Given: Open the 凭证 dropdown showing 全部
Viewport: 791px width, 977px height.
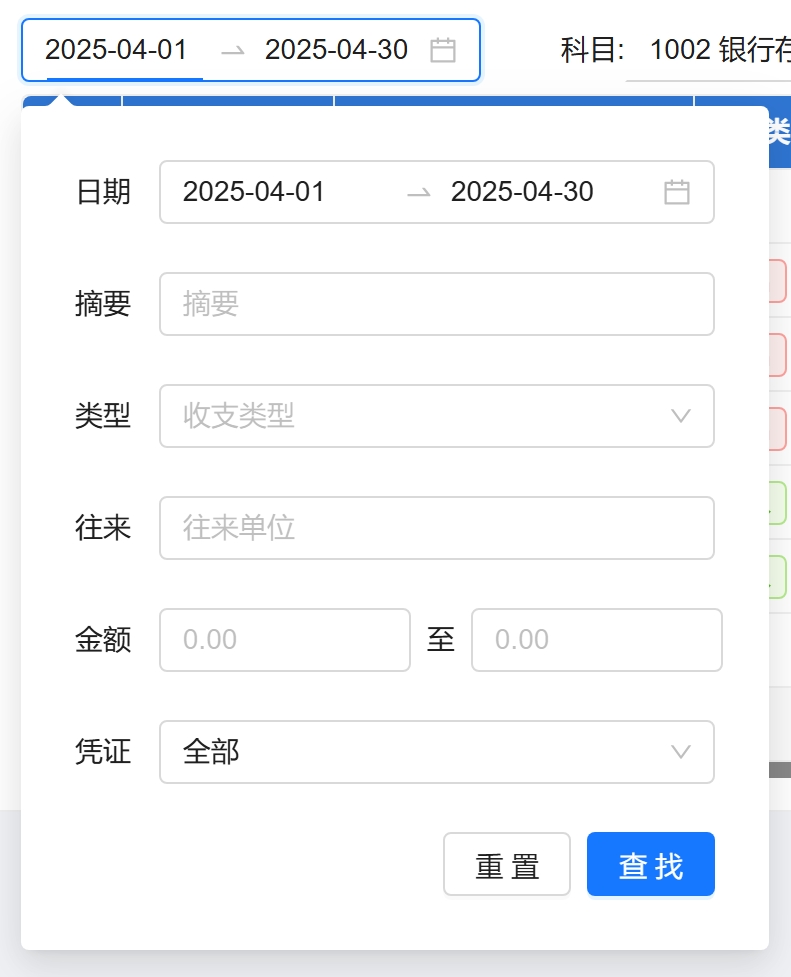Looking at the screenshot, I should (436, 752).
